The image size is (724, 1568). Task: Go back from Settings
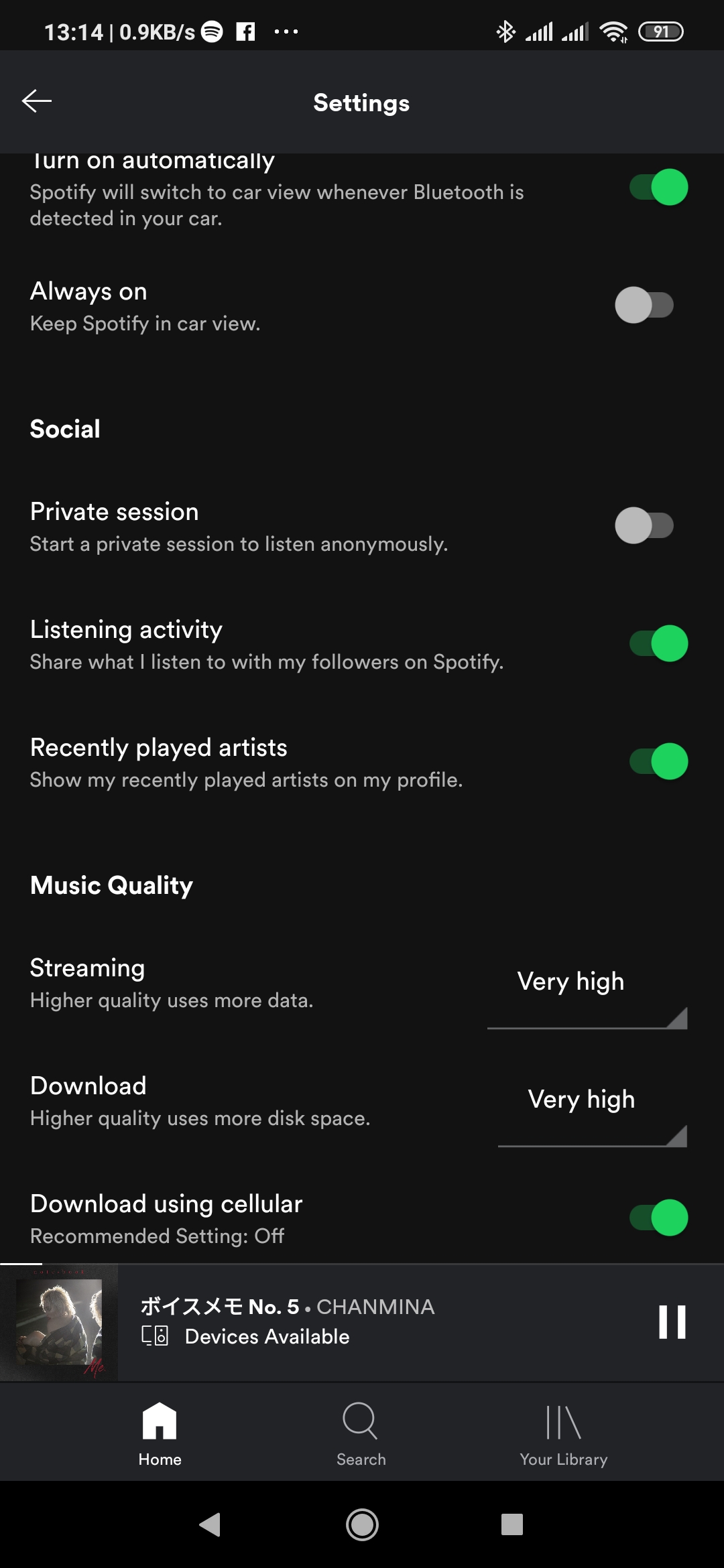tap(37, 101)
